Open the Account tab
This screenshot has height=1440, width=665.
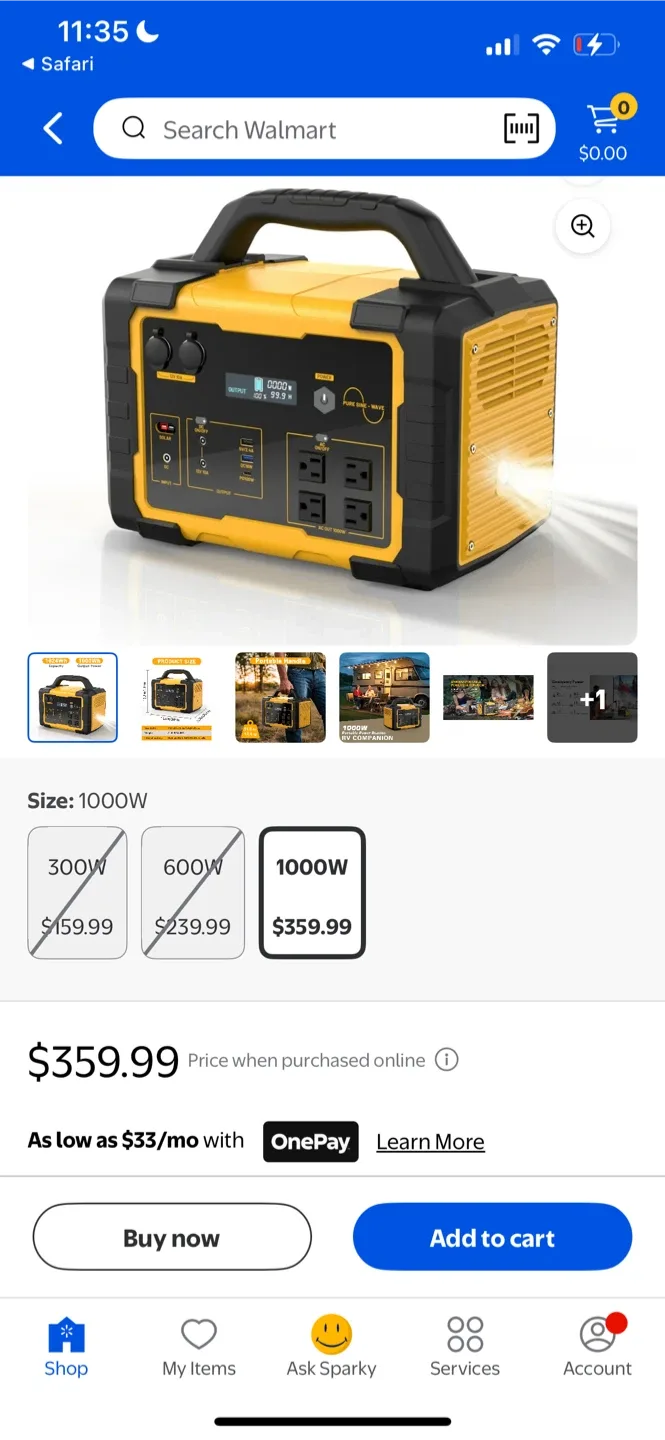tap(597, 1347)
